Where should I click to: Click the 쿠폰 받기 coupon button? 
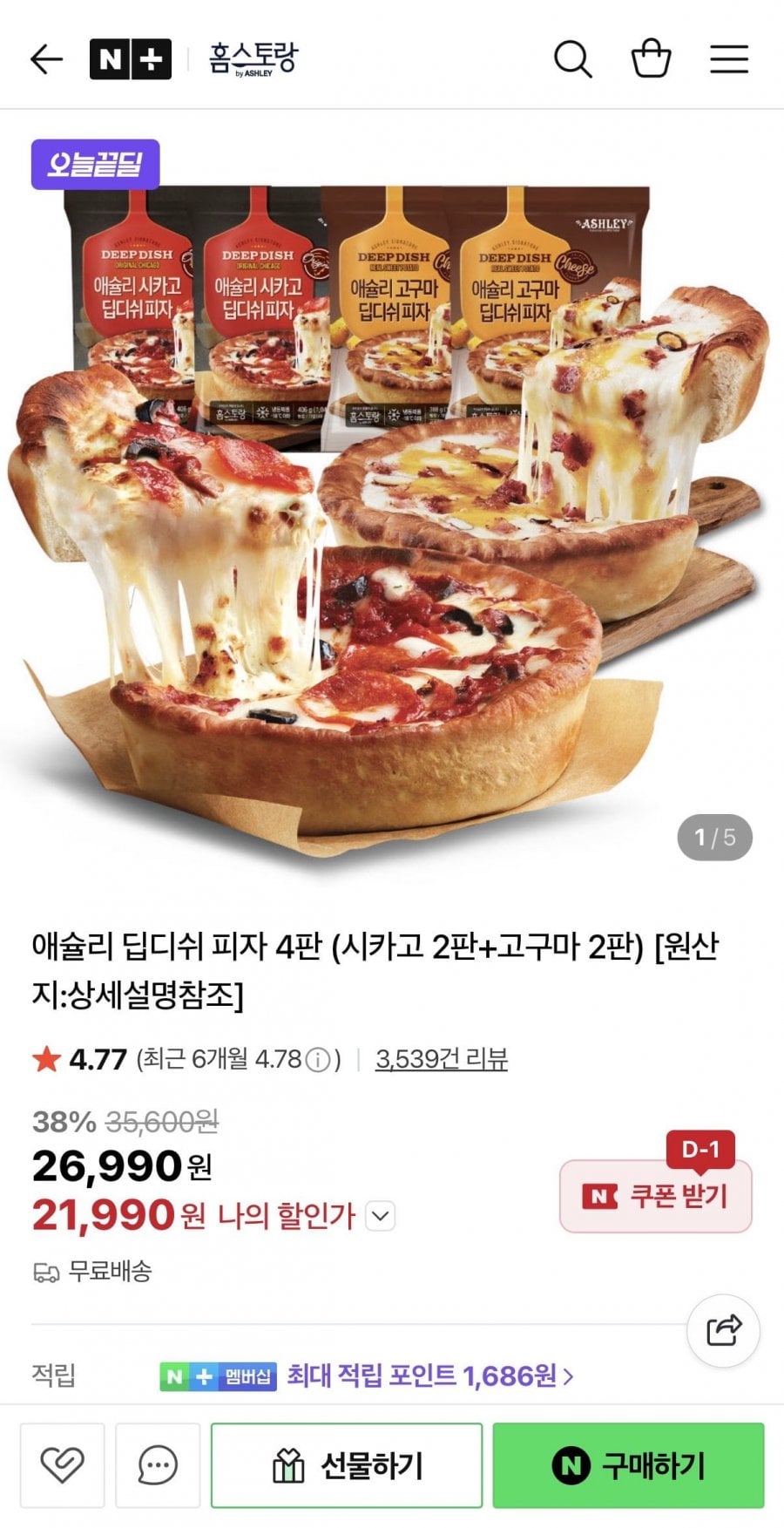655,1196
